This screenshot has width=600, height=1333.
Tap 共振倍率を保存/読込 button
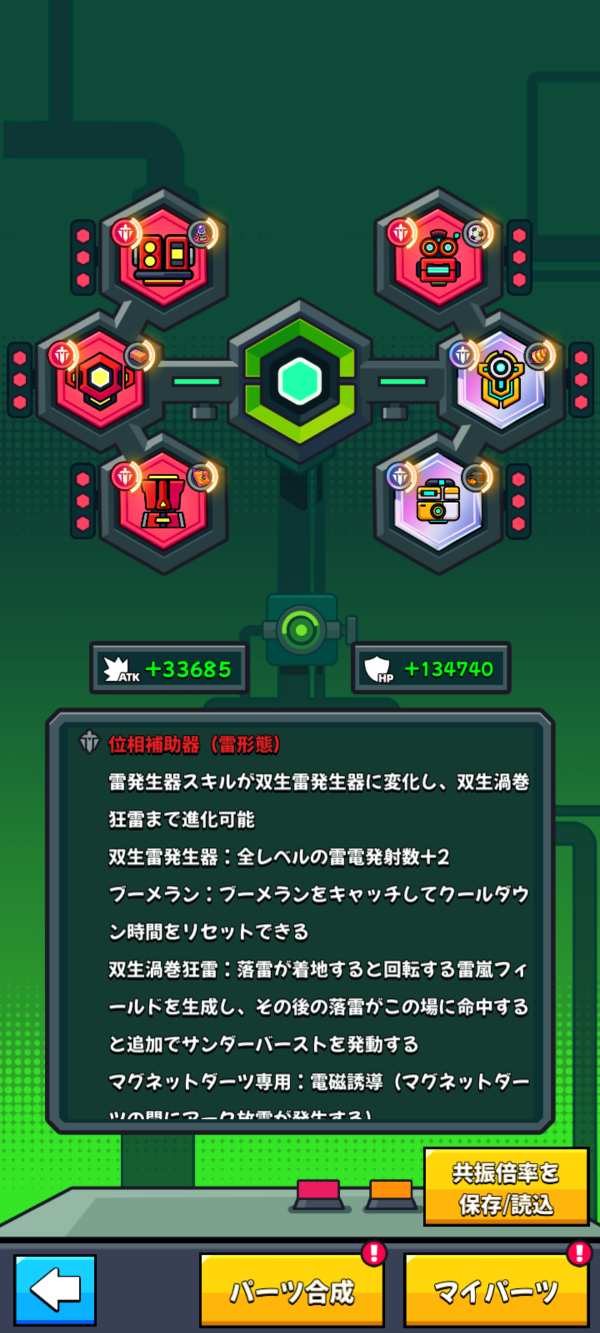tap(506, 1187)
